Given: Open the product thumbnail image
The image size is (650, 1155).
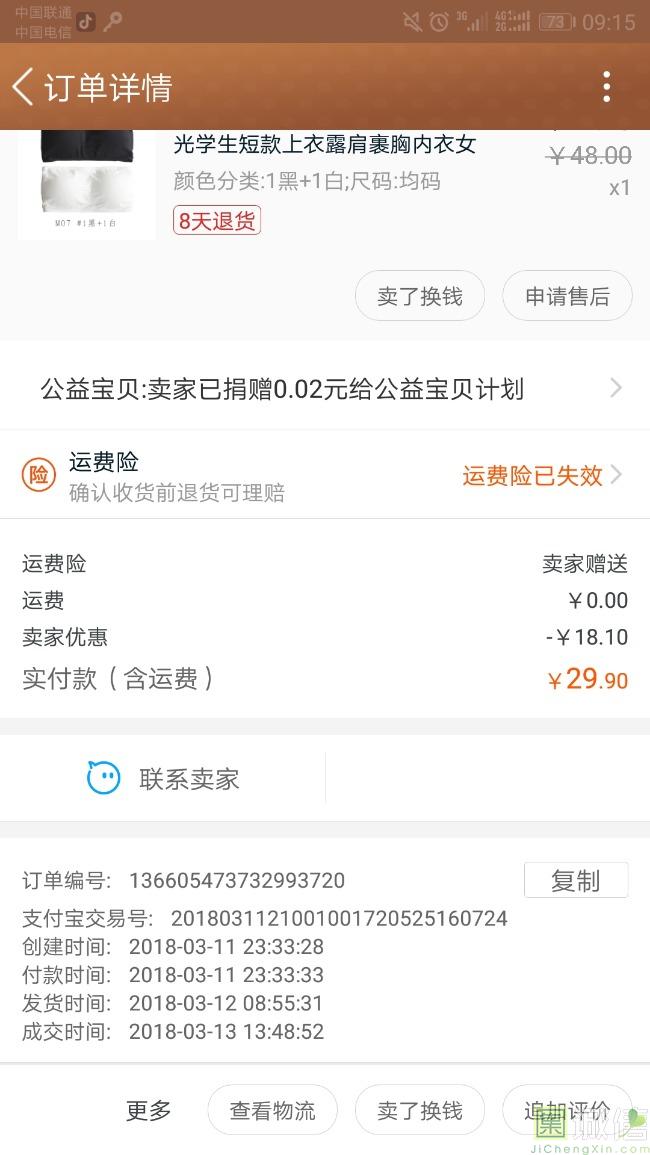Looking at the screenshot, I should 87,185.
